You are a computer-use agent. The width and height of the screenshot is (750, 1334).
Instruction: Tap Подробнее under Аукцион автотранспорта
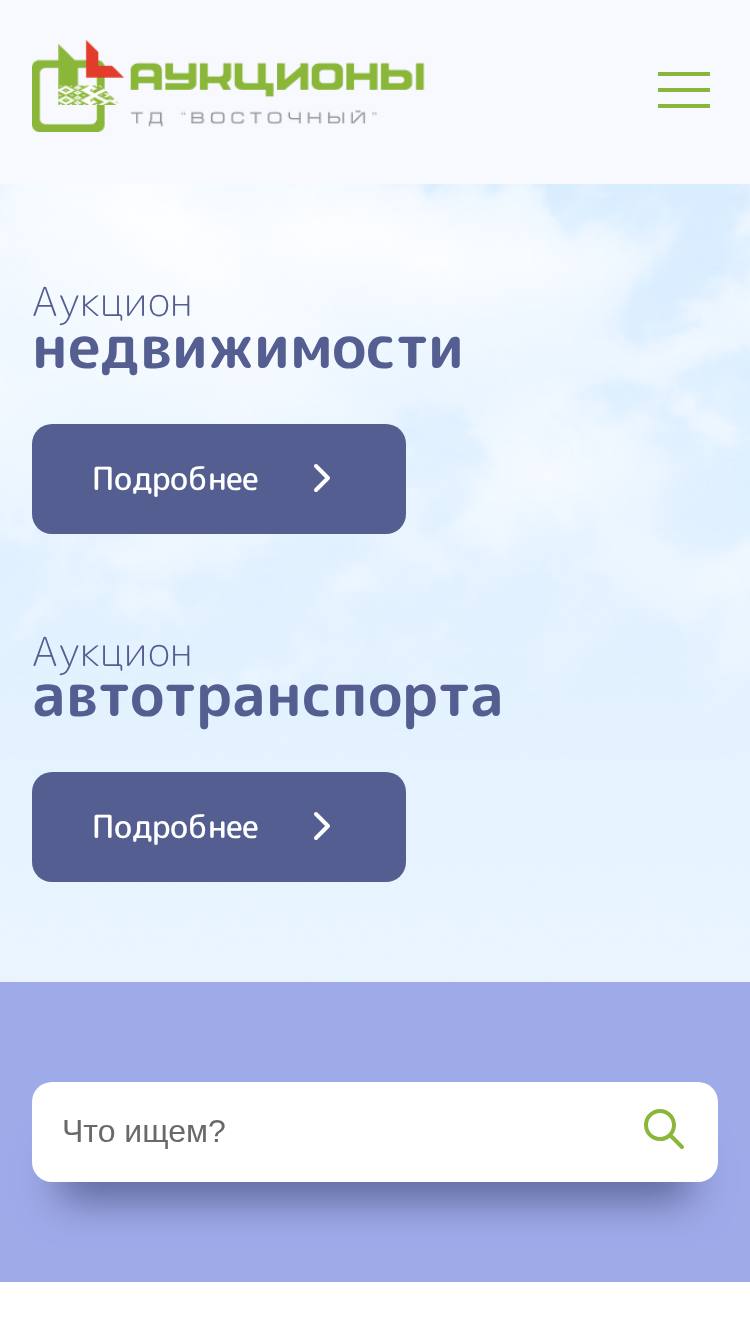(219, 827)
